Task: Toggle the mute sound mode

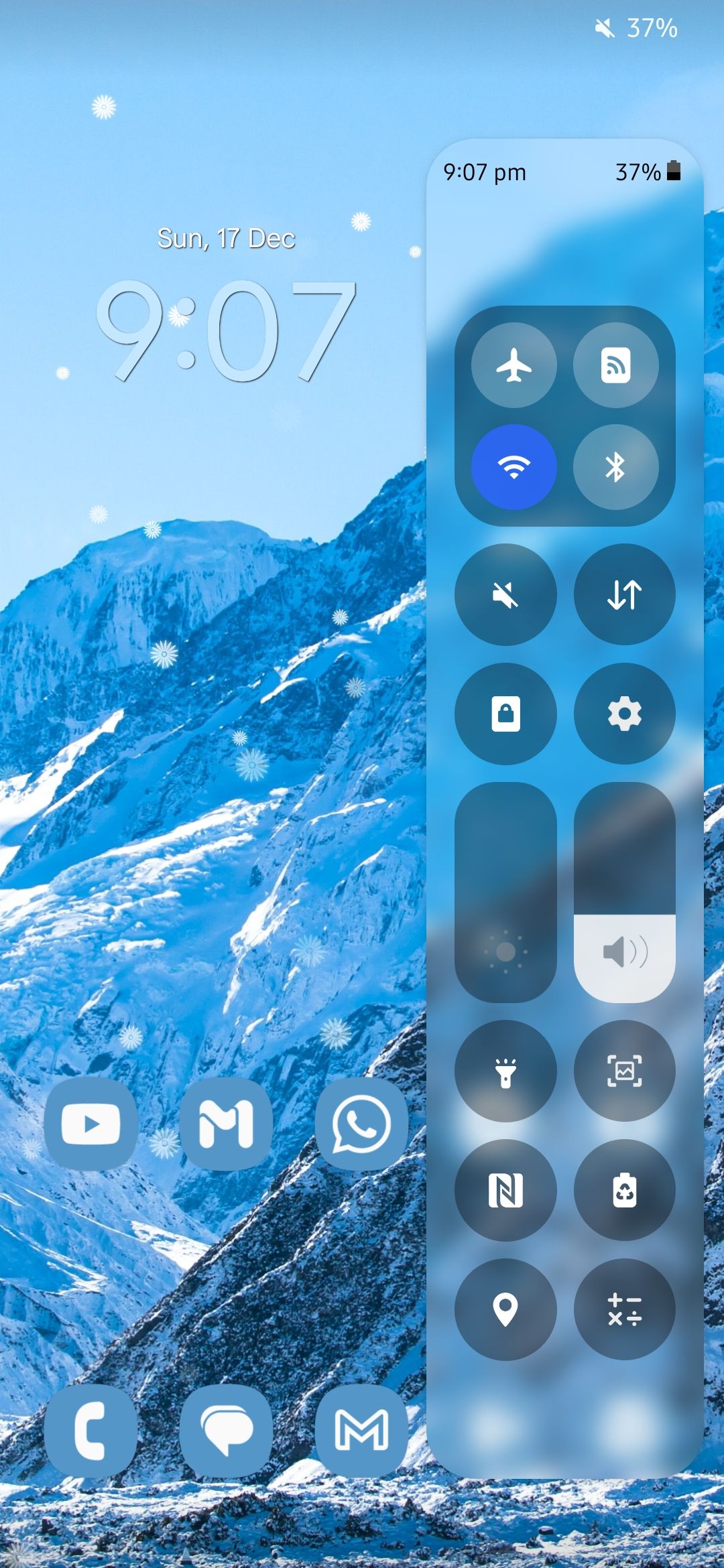Action: click(x=505, y=594)
